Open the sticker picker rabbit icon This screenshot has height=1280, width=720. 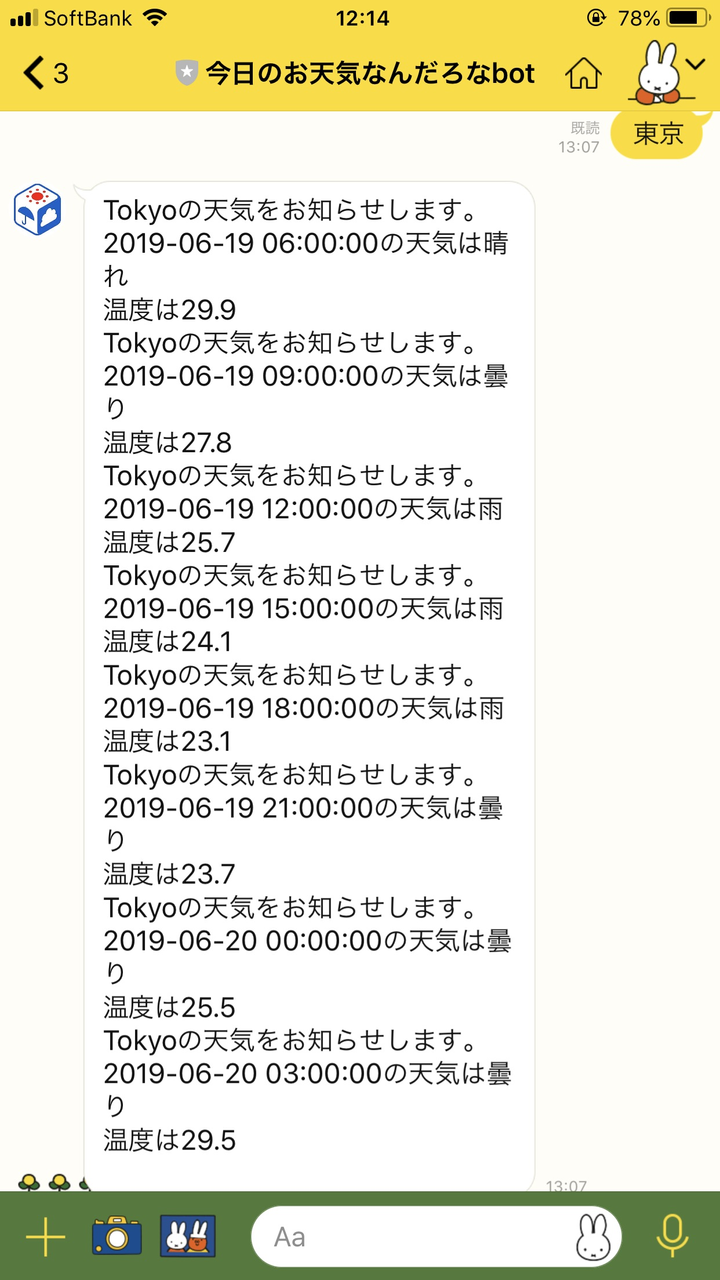point(593,1237)
